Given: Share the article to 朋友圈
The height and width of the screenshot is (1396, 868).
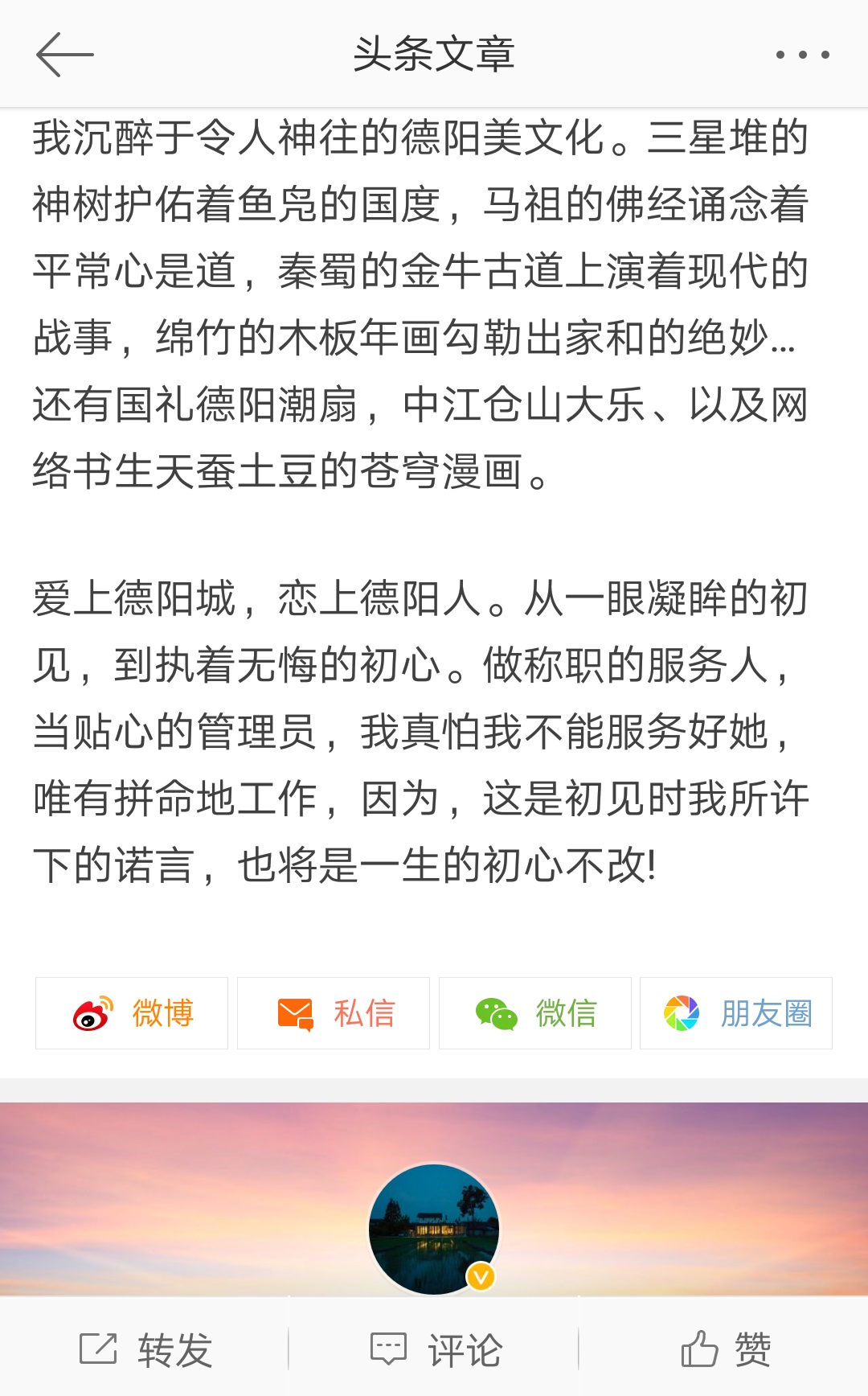Looking at the screenshot, I should (736, 1013).
